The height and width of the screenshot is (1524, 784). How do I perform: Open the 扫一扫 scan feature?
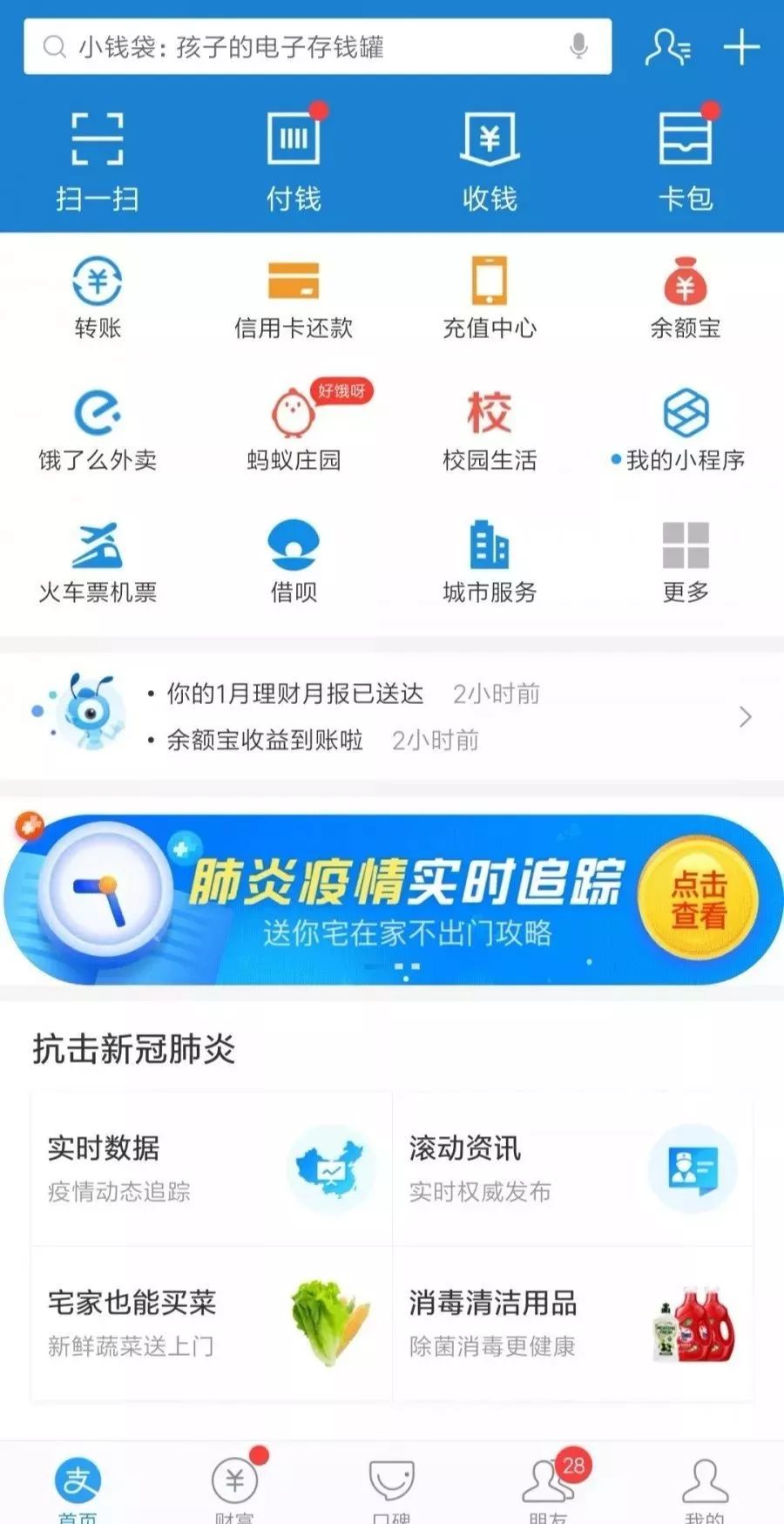pos(96,159)
